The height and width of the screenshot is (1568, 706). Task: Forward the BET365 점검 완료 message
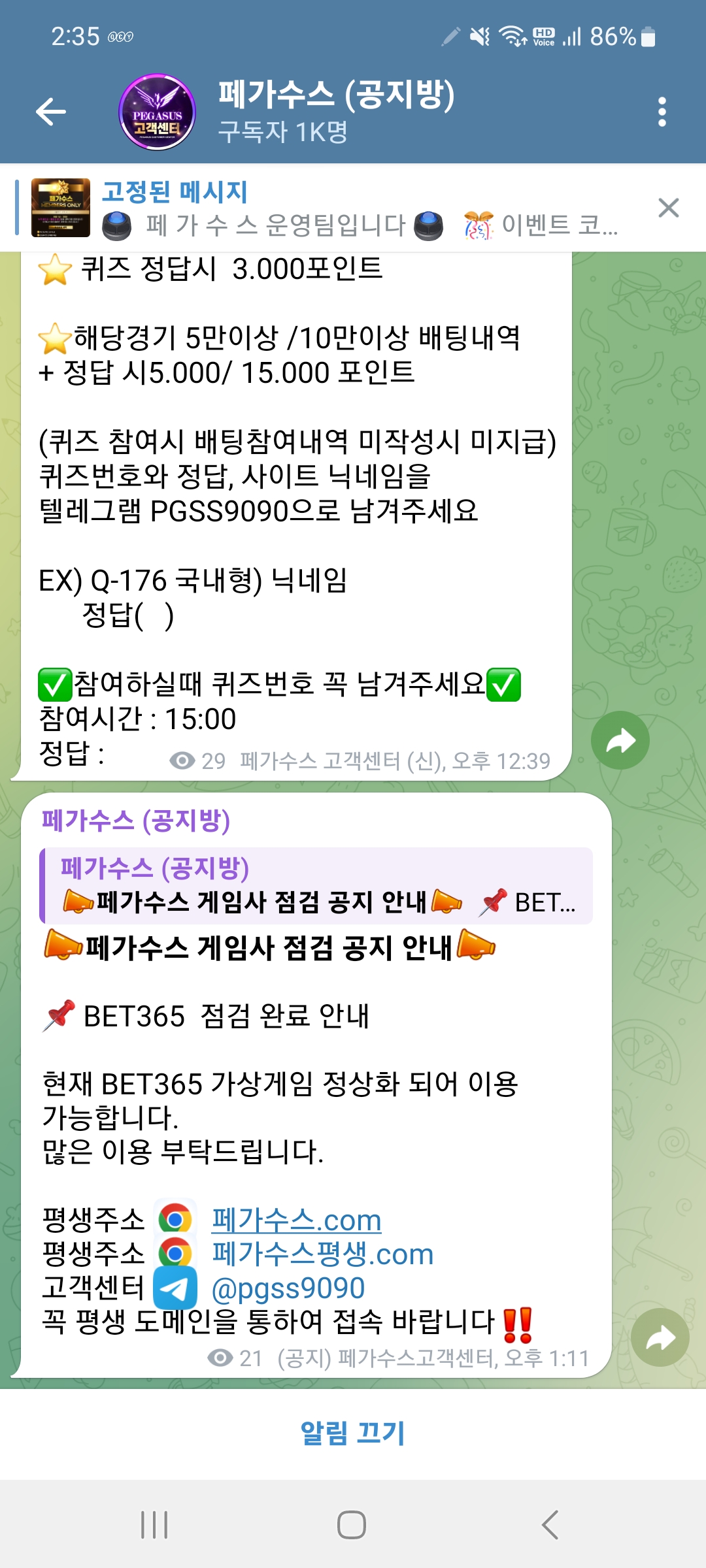(660, 1337)
